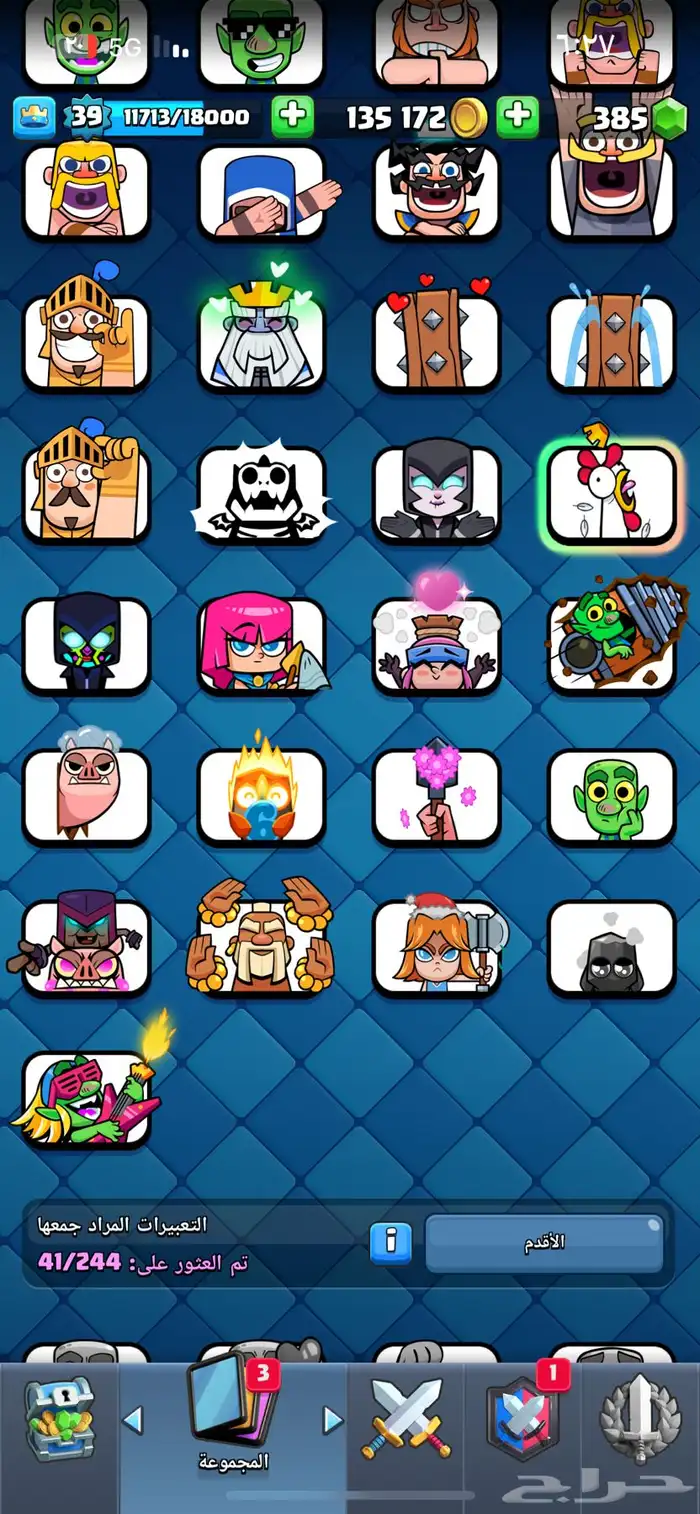This screenshot has height=1514, width=700.
Task: Tap the right arrow beside the collection tab
Action: pos(332,1418)
